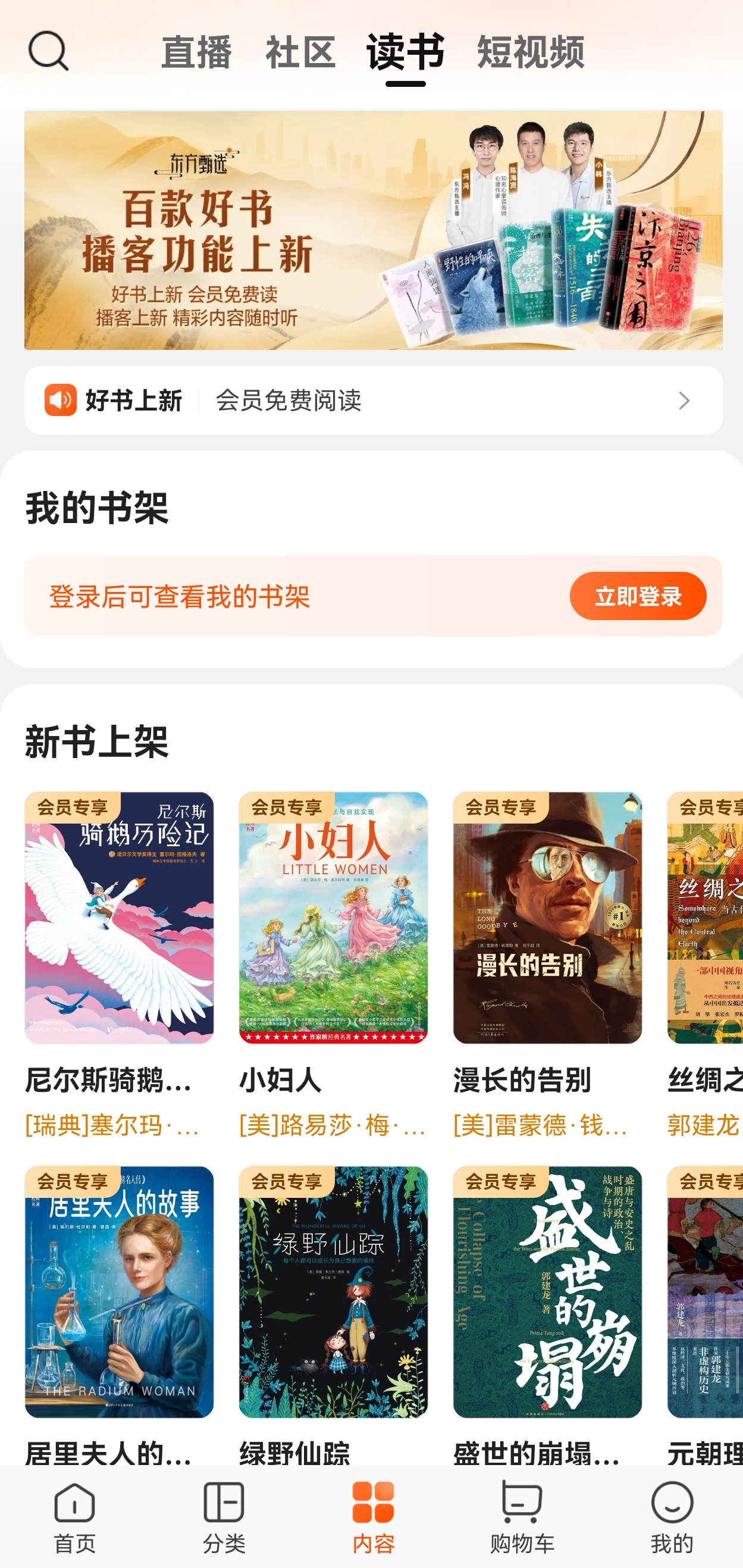Image resolution: width=743 pixels, height=1568 pixels.
Task: Open 会员免费阅读 link
Action: 290,400
